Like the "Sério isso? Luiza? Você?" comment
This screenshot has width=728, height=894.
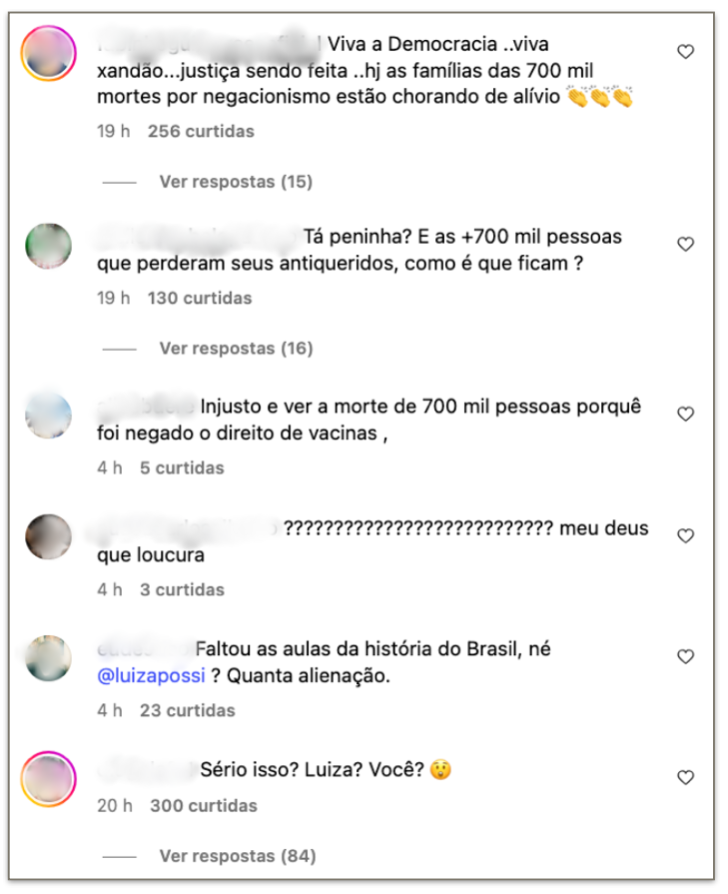click(685, 777)
